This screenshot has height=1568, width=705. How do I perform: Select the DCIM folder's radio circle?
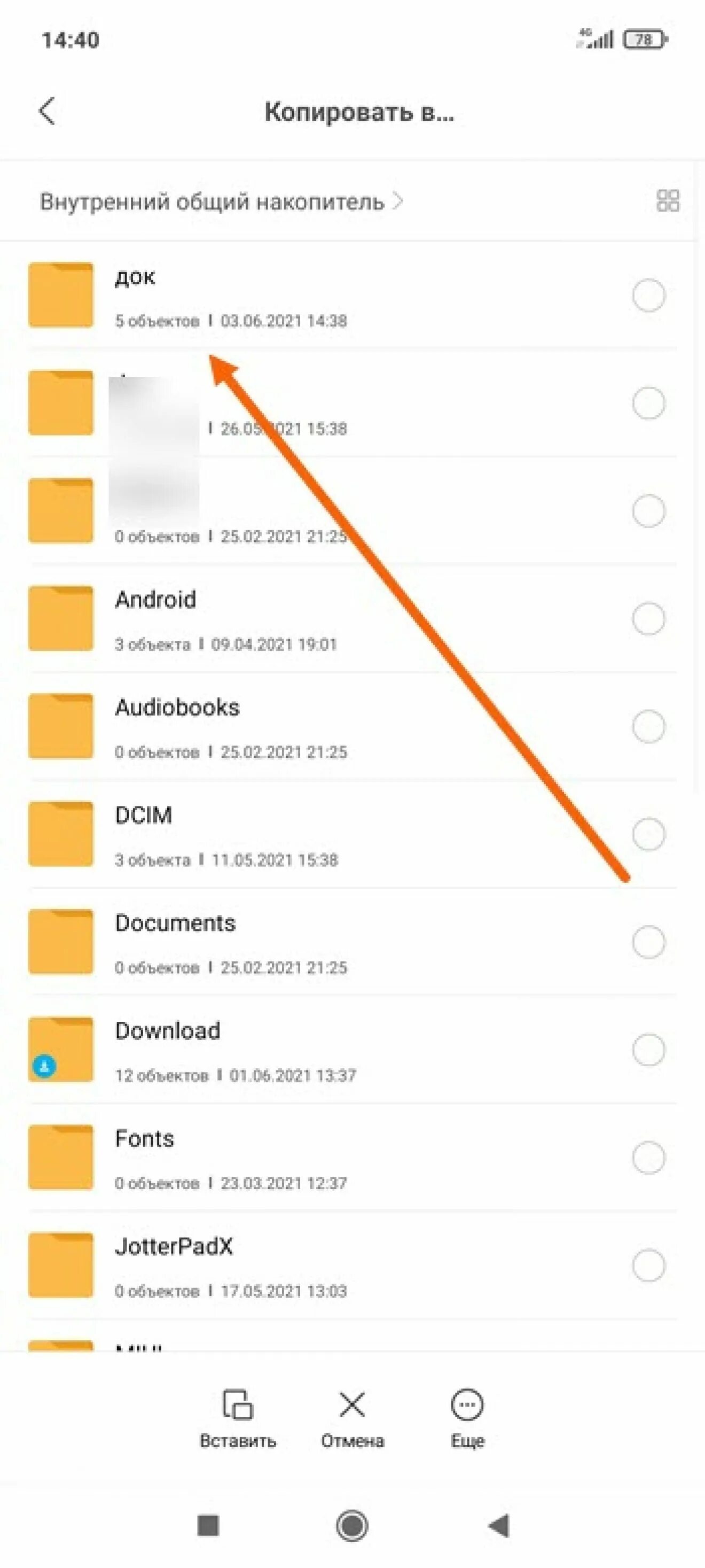648,835
